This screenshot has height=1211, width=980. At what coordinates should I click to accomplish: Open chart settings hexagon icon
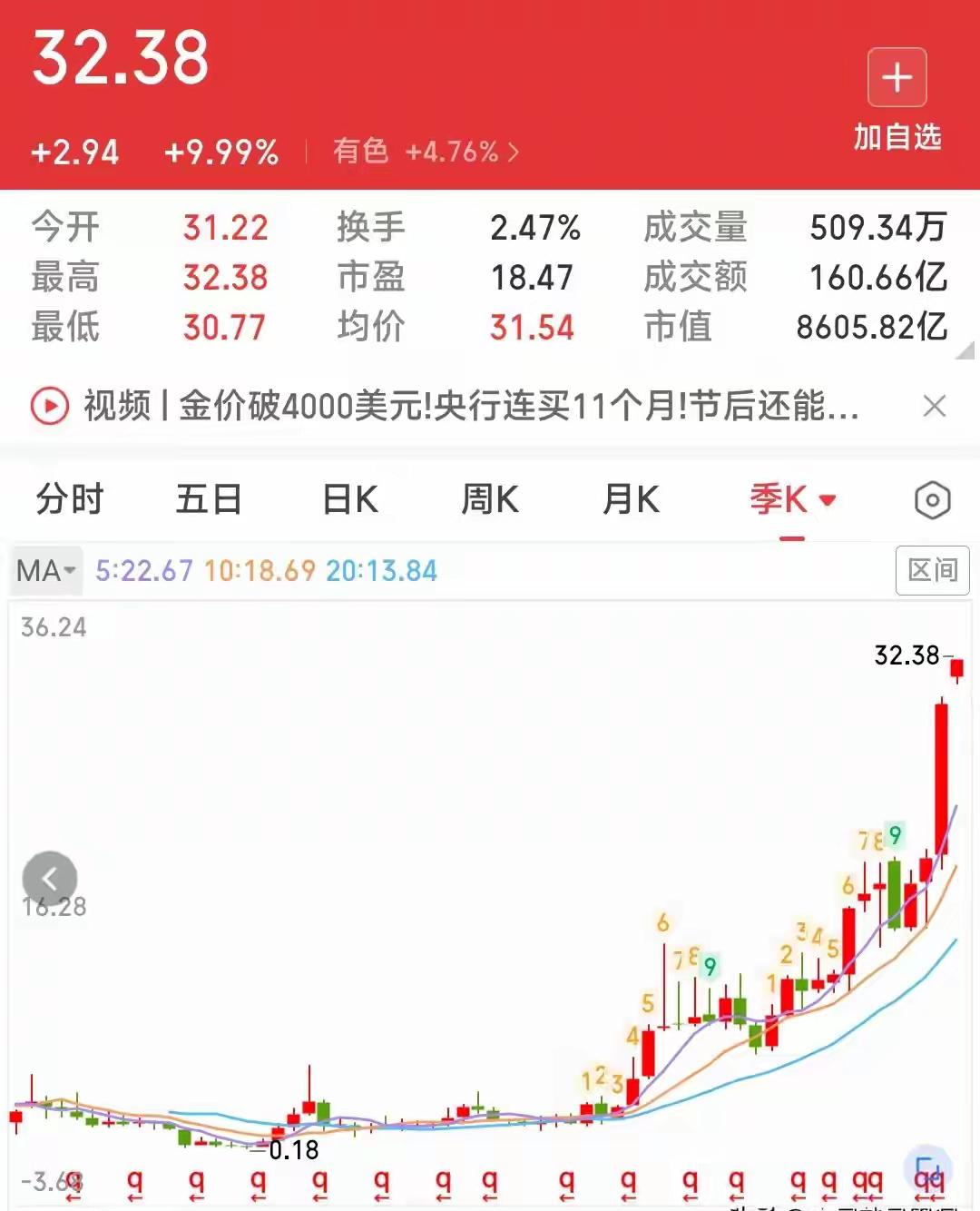tap(932, 500)
